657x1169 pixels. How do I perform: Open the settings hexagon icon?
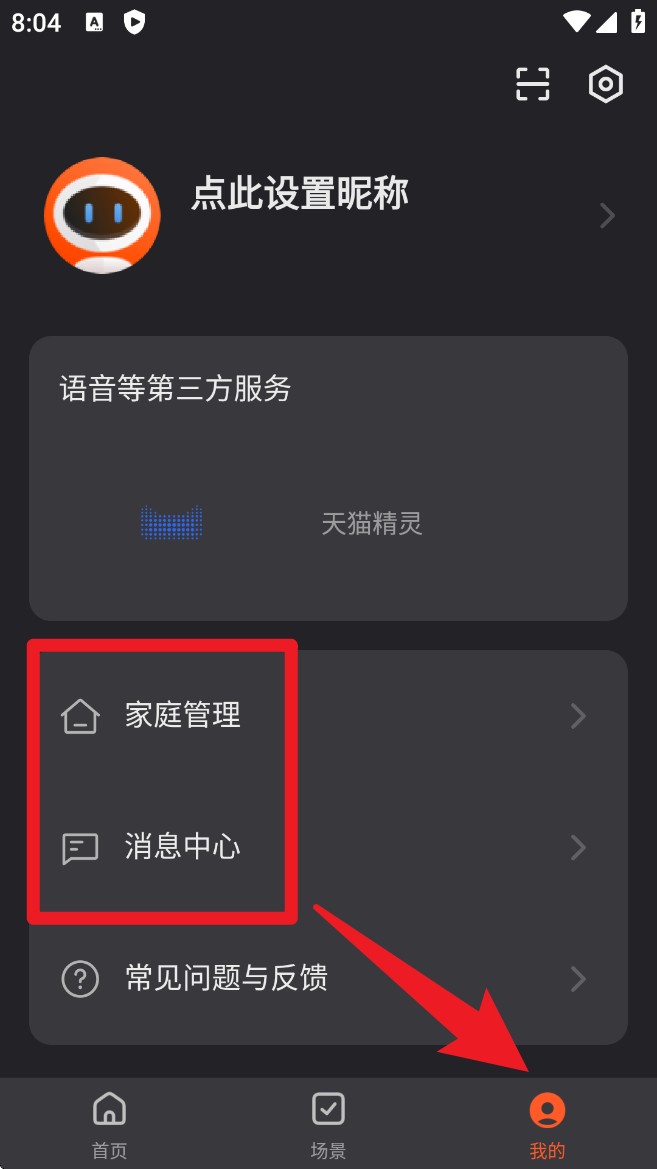point(606,85)
